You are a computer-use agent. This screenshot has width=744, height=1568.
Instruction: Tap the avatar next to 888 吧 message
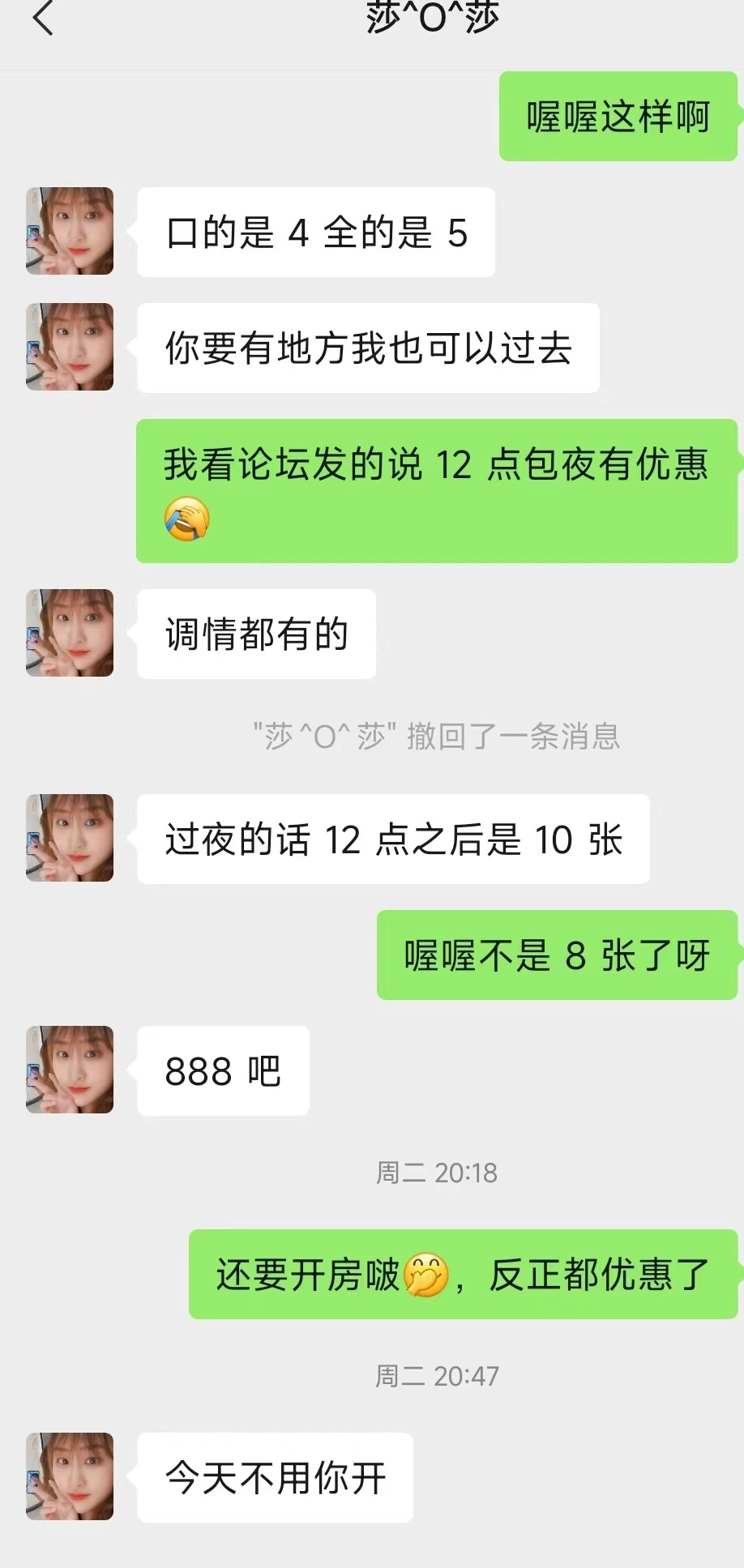pos(69,1070)
